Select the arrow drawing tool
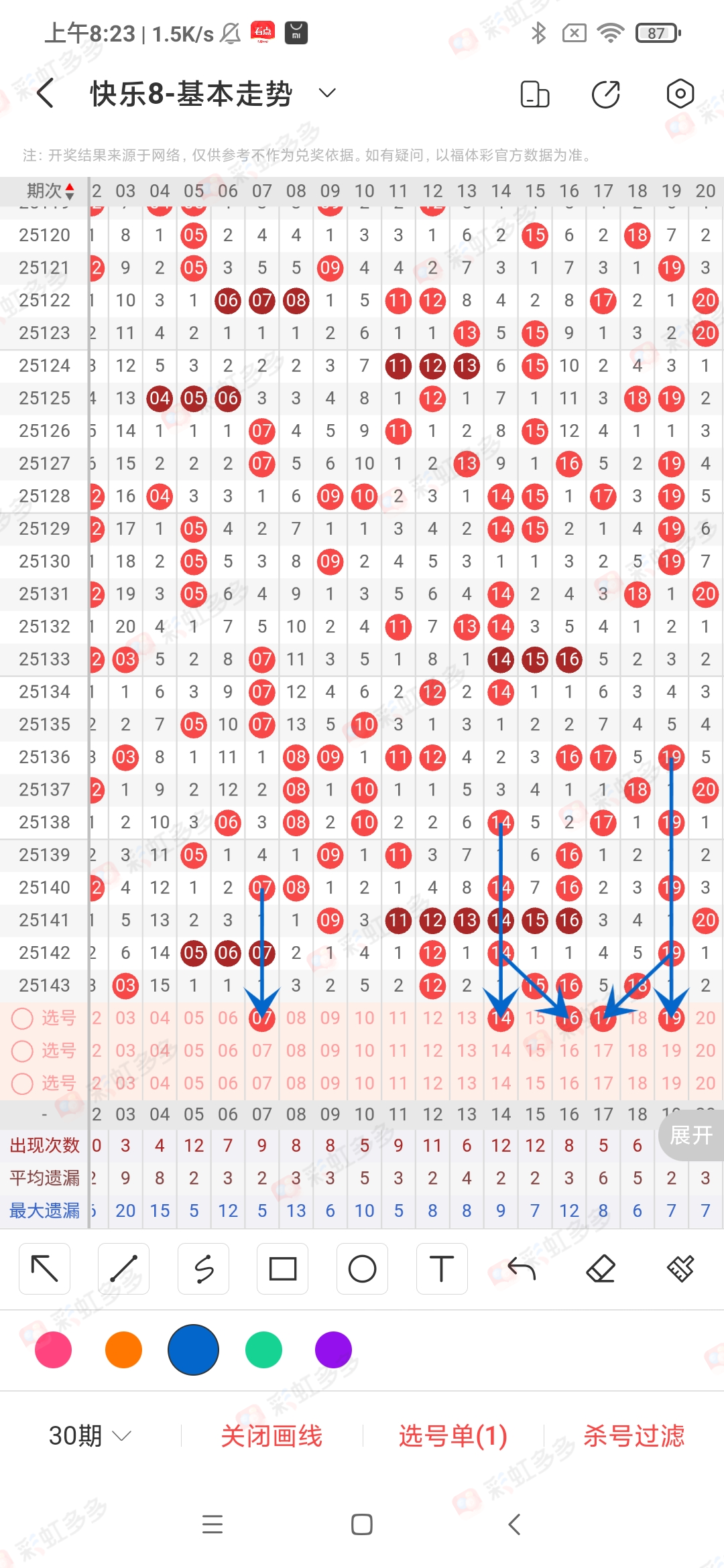 (x=45, y=1268)
